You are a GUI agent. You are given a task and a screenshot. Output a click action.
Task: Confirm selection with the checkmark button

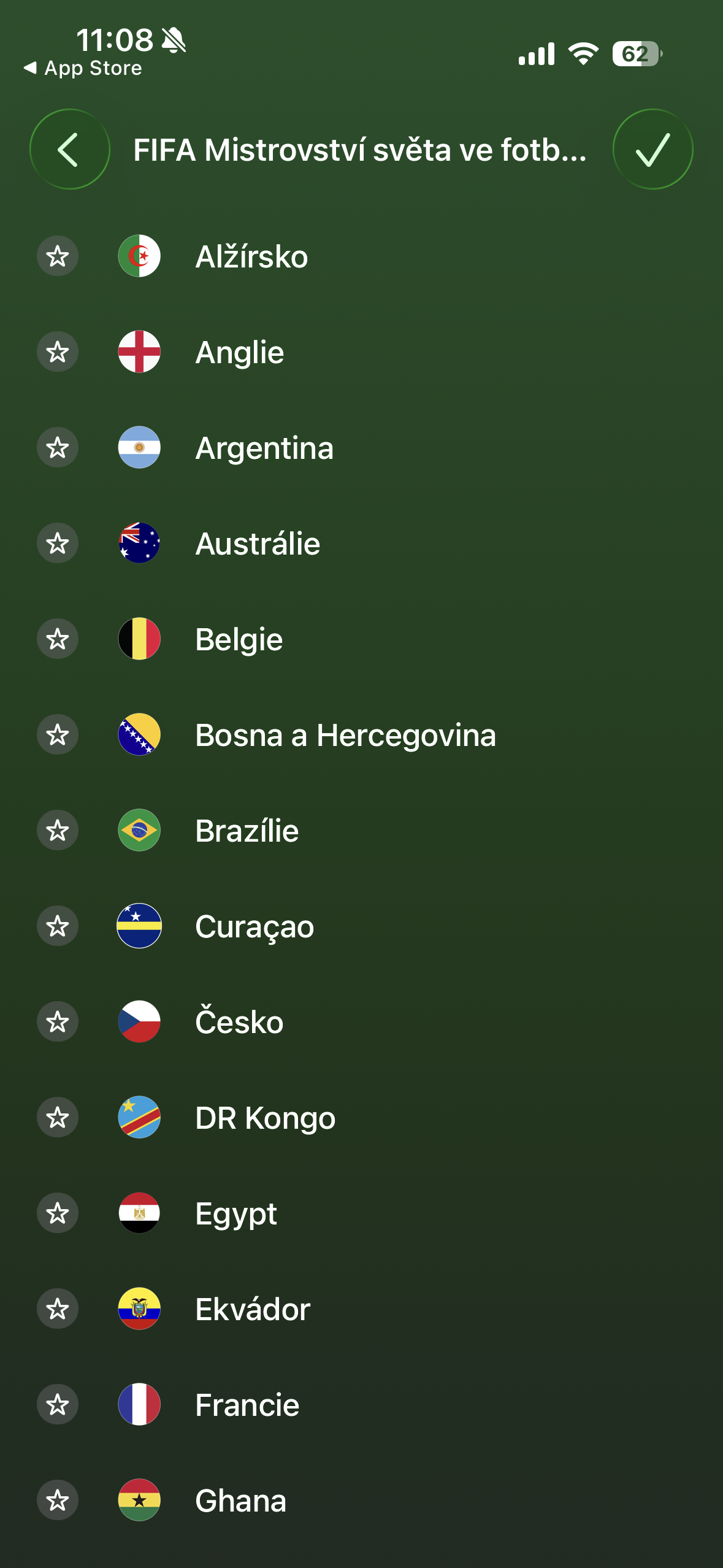point(652,149)
